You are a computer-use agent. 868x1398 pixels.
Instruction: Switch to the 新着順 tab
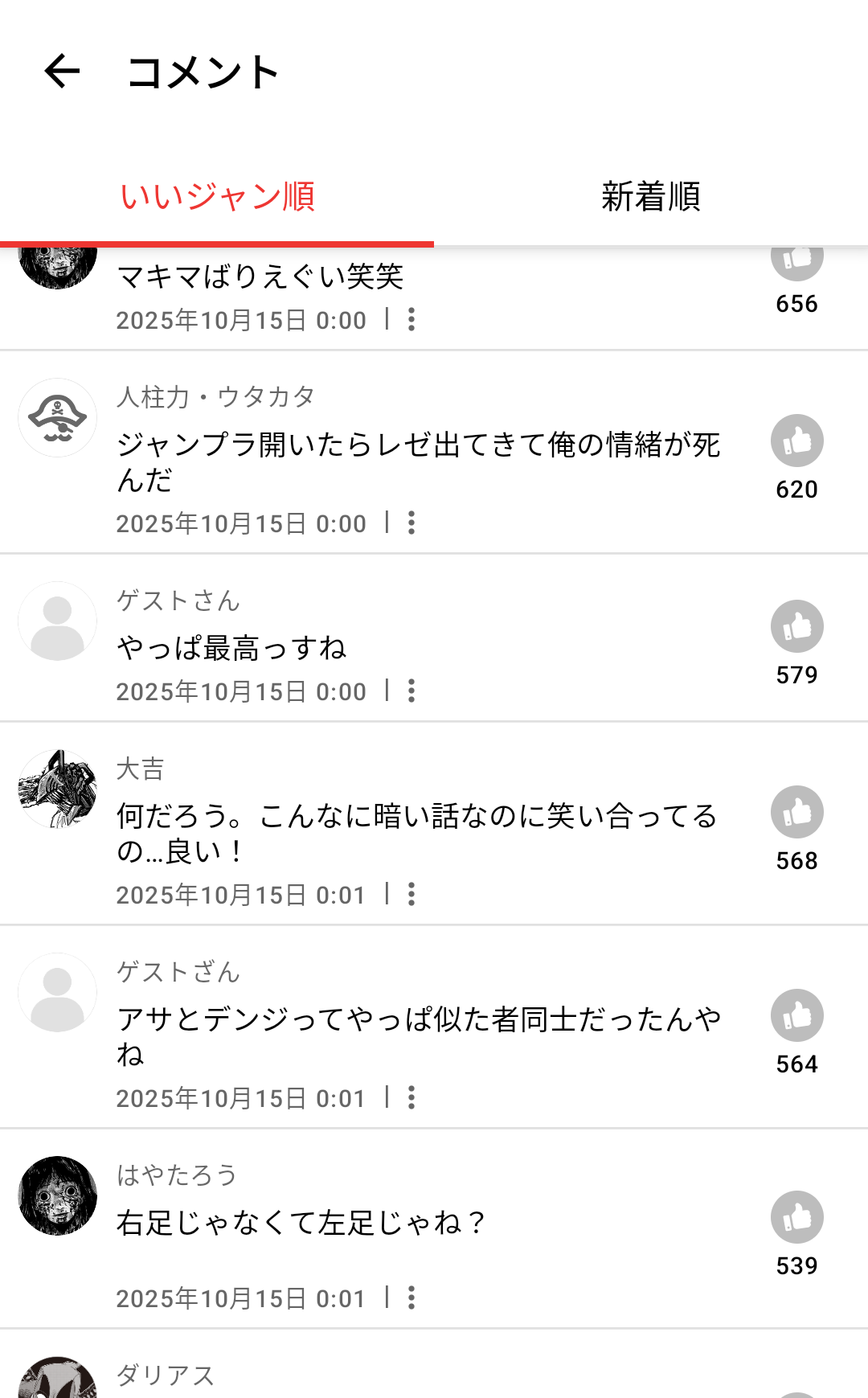650,196
